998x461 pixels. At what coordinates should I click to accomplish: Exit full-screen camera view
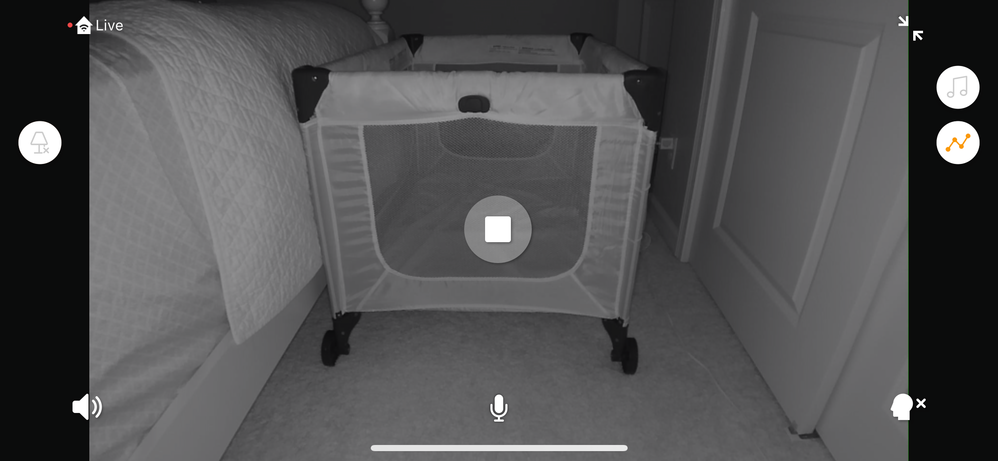coord(910,28)
